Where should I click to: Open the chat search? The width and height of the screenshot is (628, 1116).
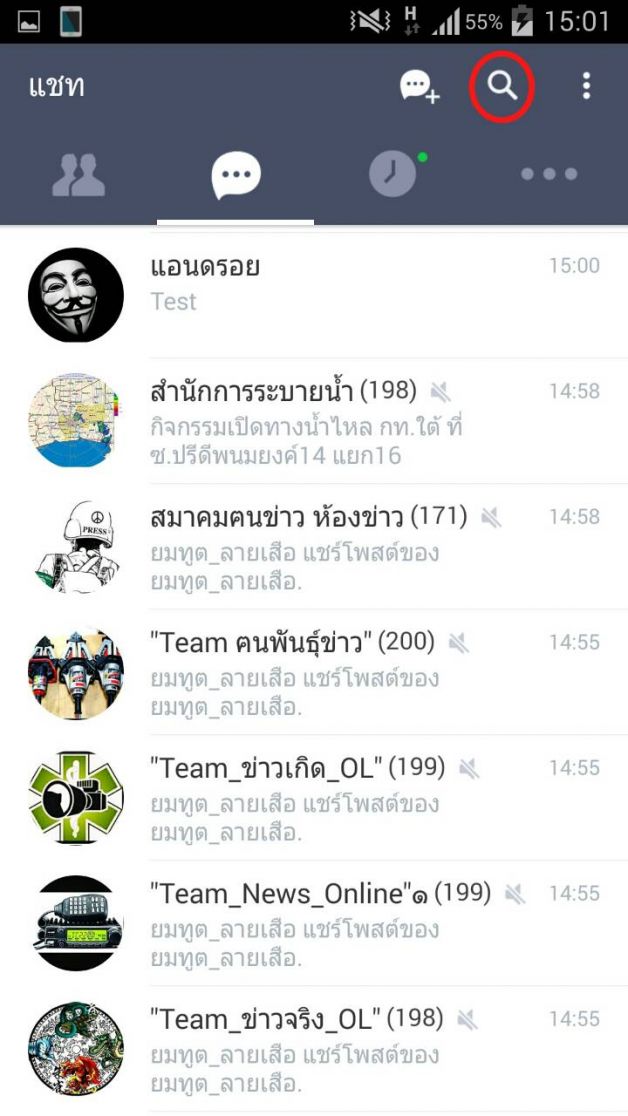pos(502,87)
